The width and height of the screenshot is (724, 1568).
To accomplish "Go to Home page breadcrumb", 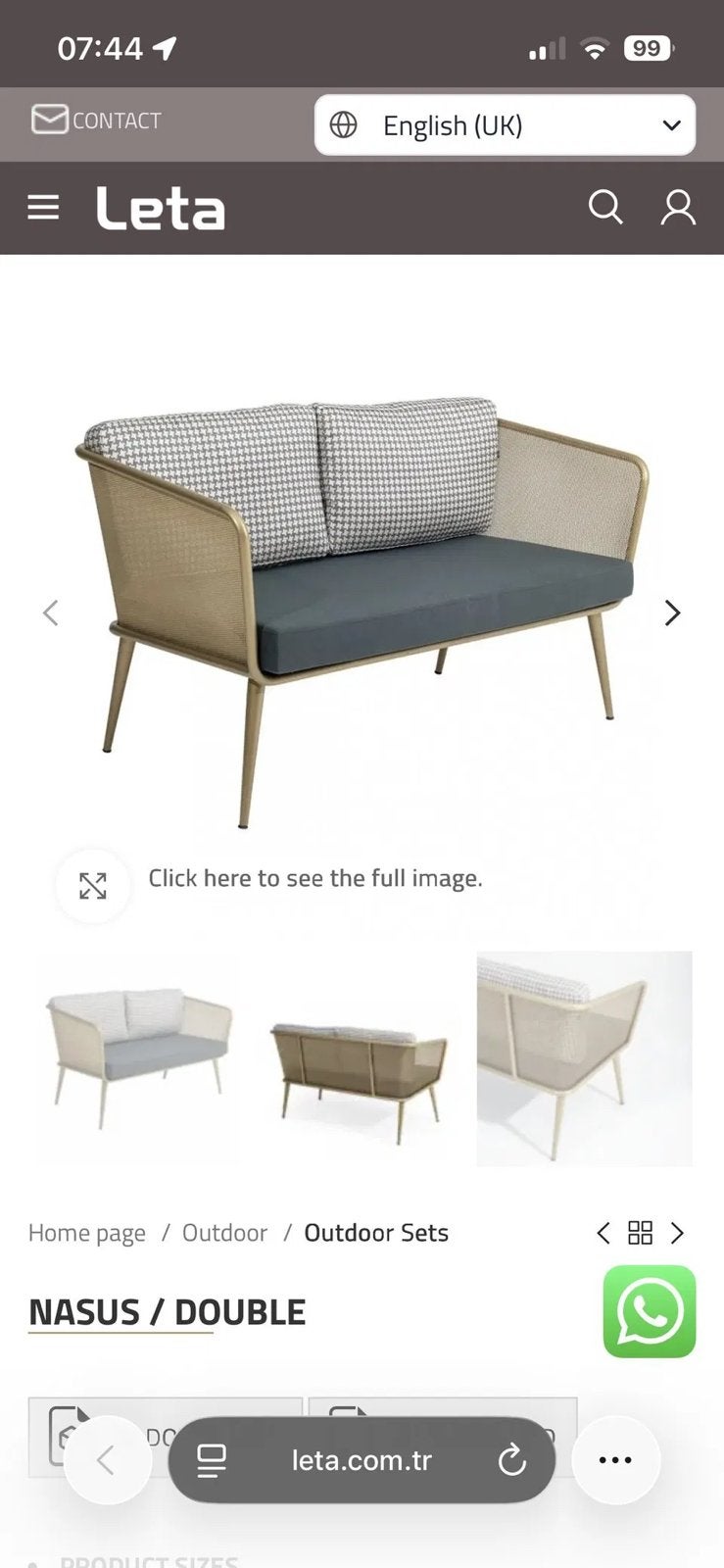I will pos(87,1233).
